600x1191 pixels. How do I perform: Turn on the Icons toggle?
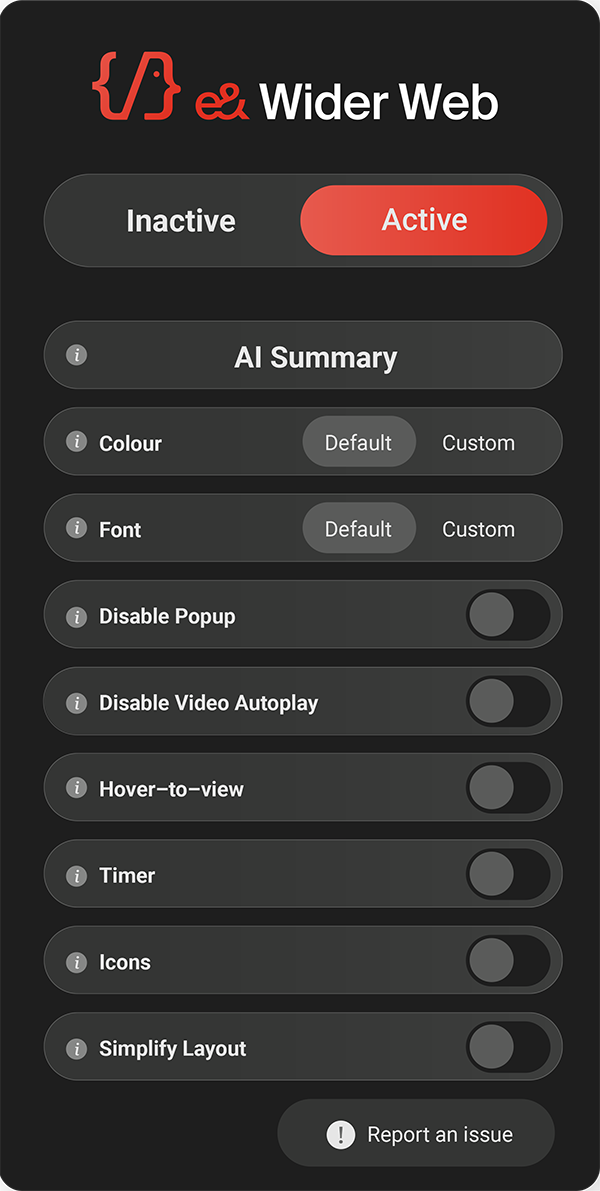click(x=508, y=962)
